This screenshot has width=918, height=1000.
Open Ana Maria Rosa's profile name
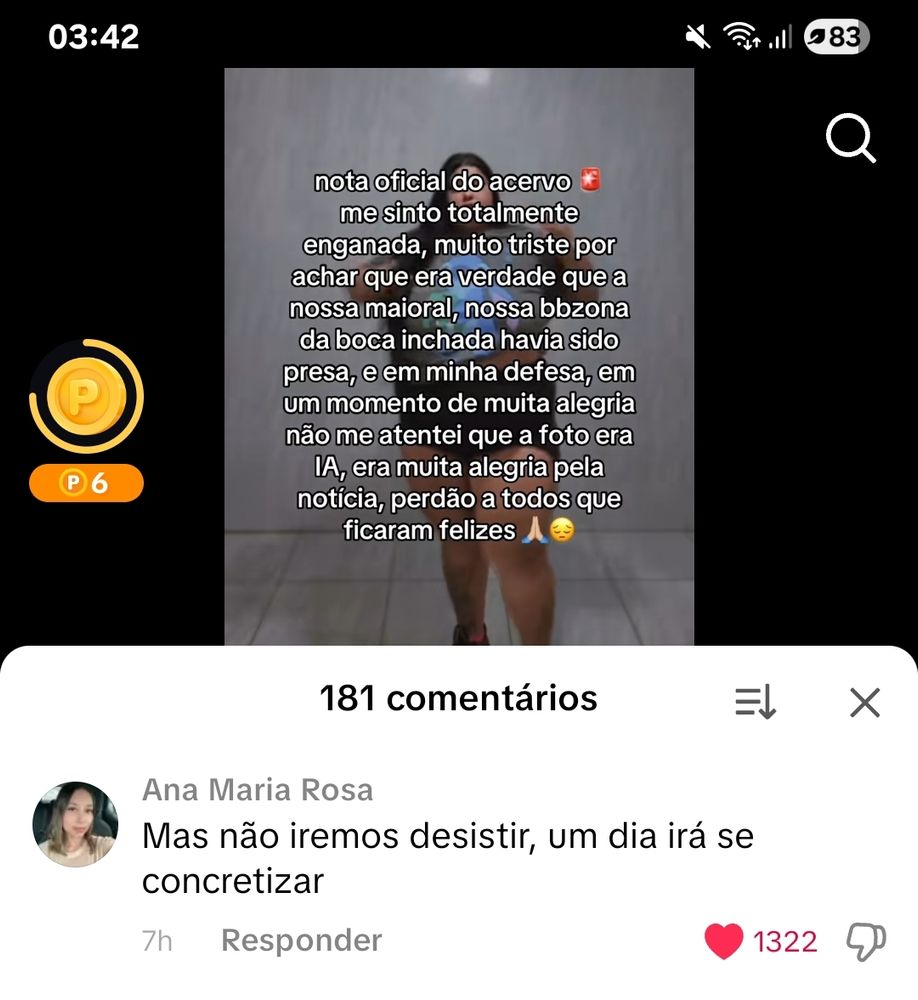[x=259, y=790]
